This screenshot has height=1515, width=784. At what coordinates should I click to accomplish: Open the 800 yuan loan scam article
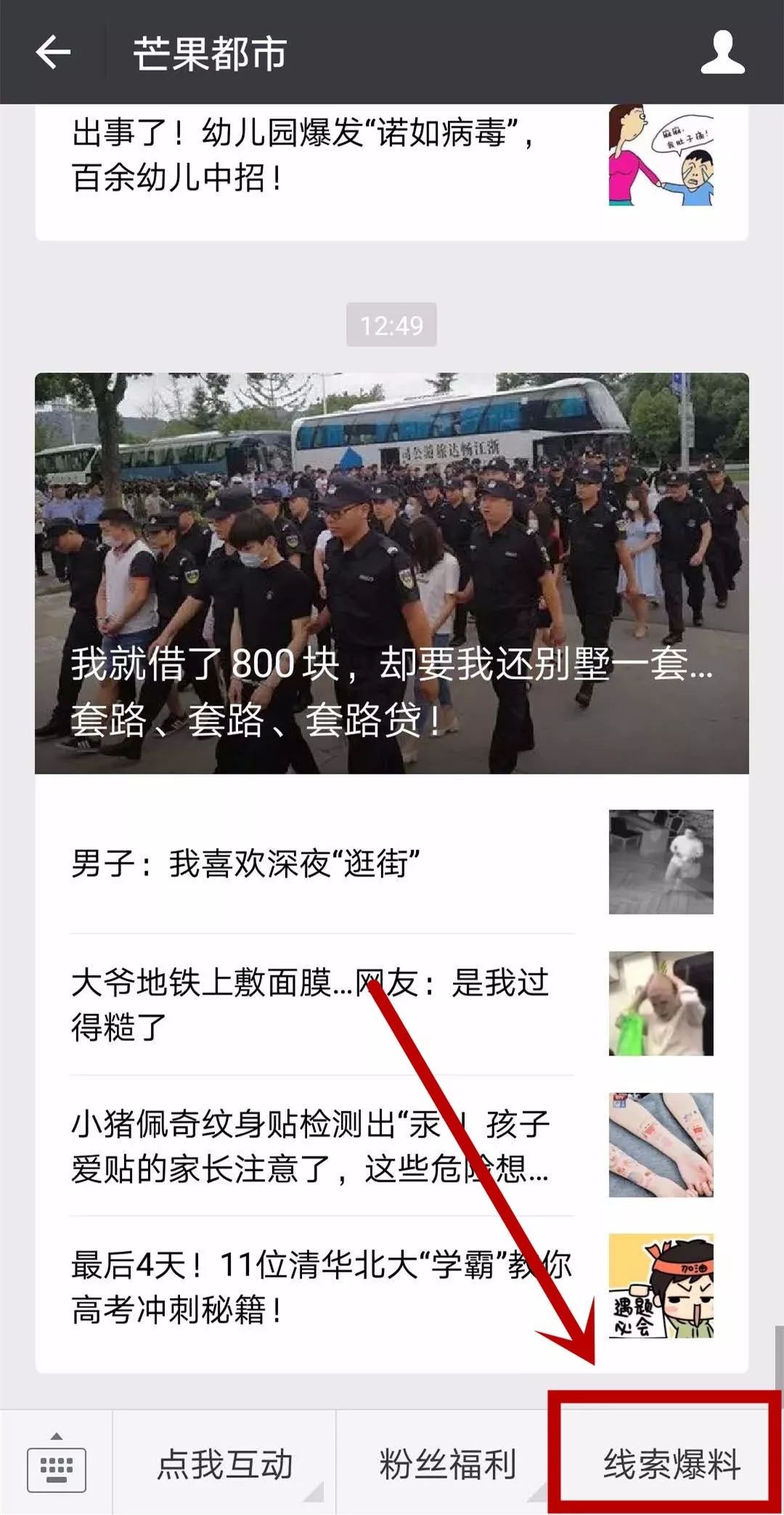click(x=391, y=573)
